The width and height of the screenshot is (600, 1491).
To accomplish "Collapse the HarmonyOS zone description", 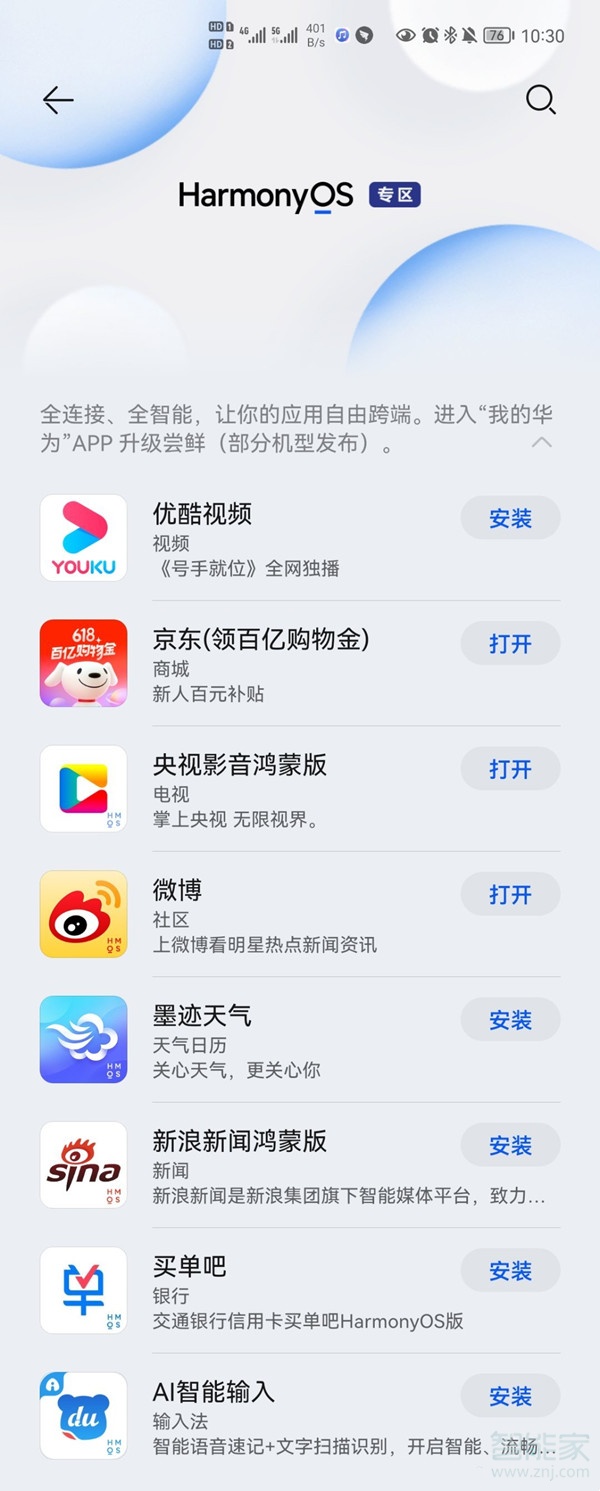I will [x=541, y=442].
